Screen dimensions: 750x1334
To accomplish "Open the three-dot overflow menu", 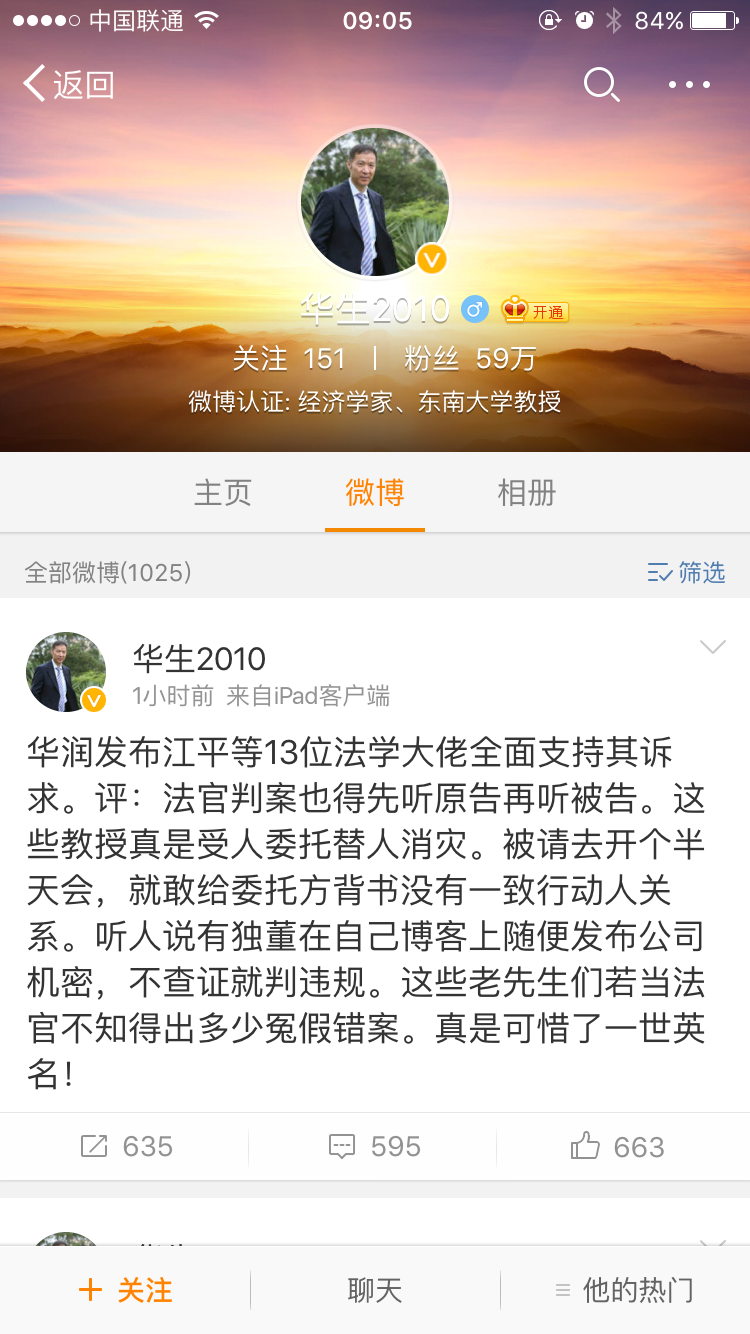I will [x=689, y=85].
